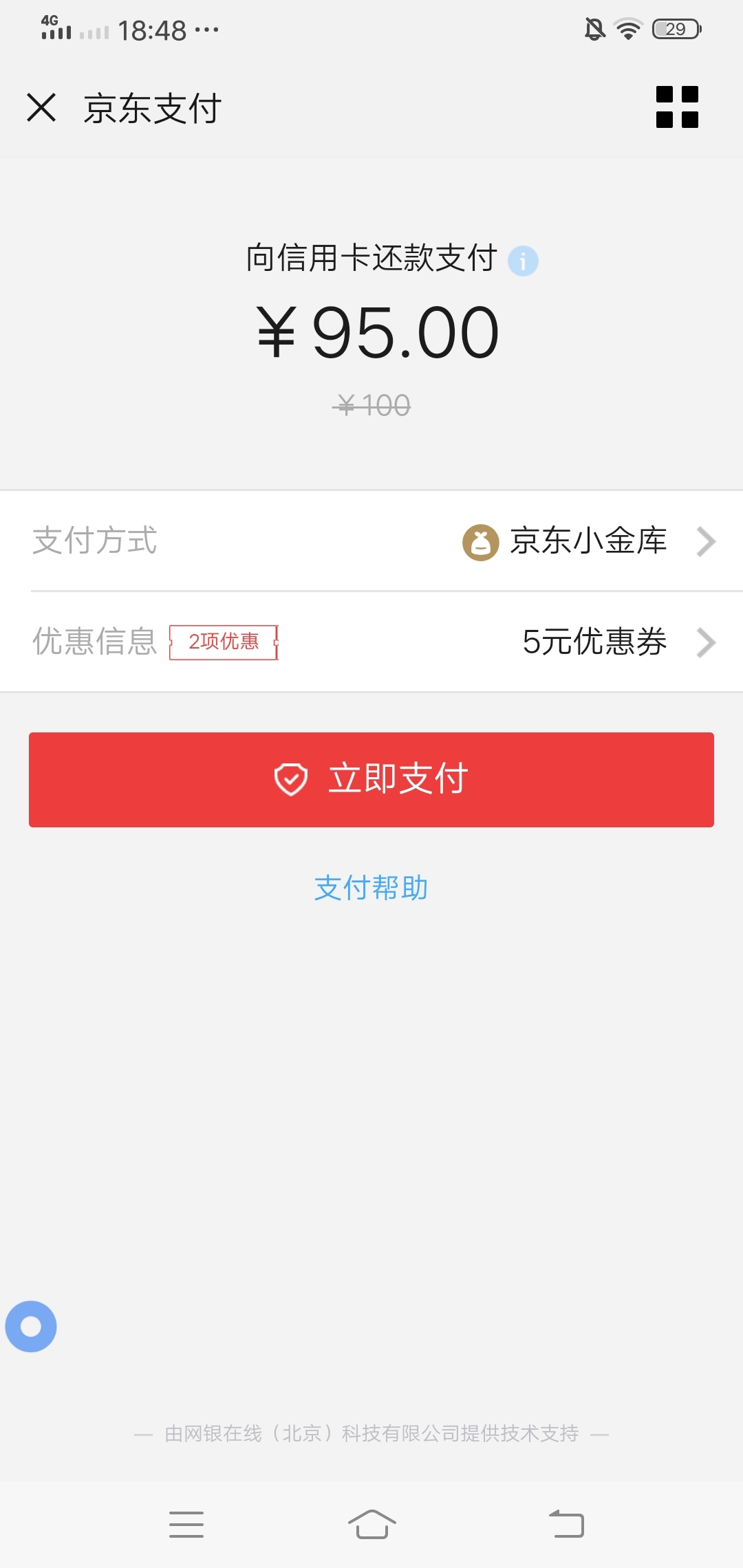Open the 支付帮助 link
743x1568 pixels.
(371, 888)
